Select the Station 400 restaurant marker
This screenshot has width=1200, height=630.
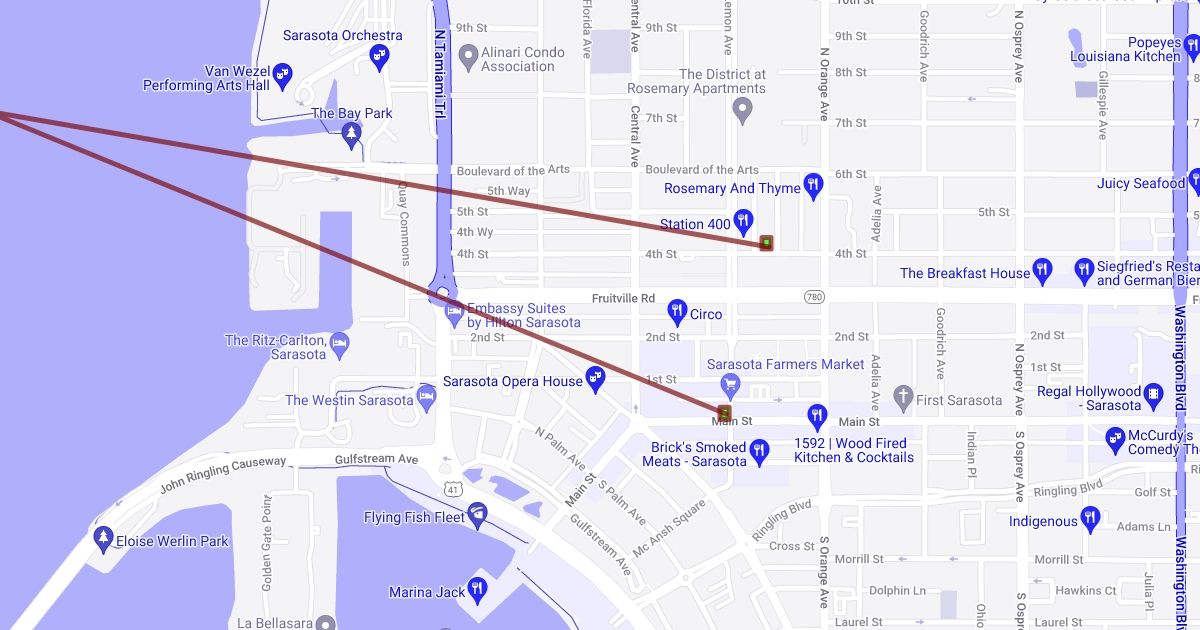pyautogui.click(x=743, y=221)
